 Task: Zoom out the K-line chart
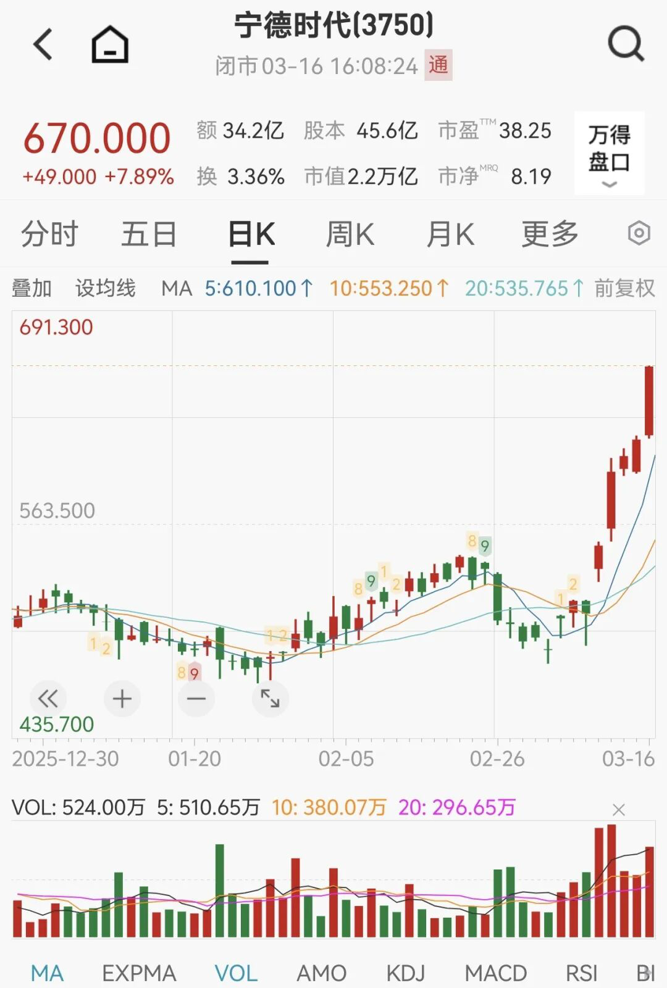point(195,698)
